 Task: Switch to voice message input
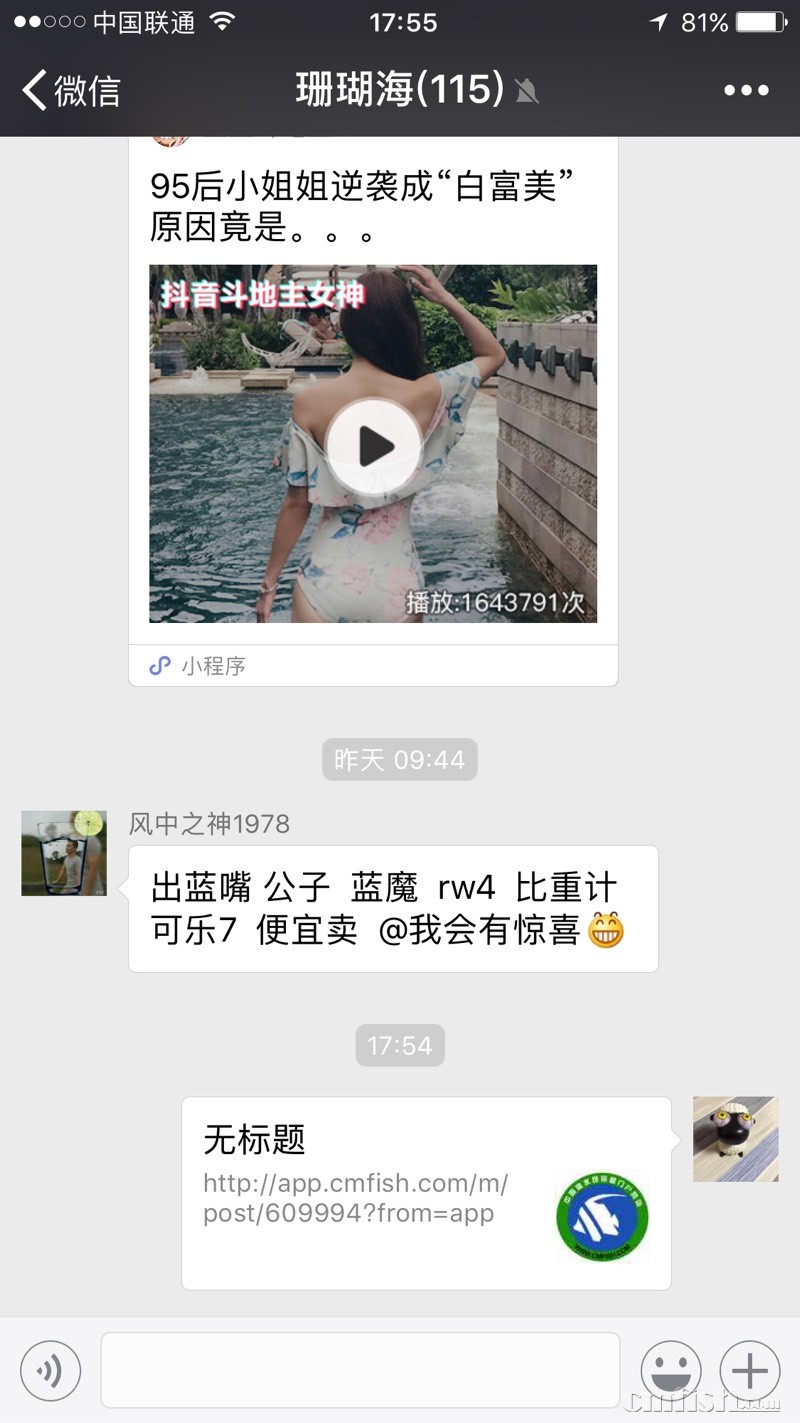[50, 1370]
